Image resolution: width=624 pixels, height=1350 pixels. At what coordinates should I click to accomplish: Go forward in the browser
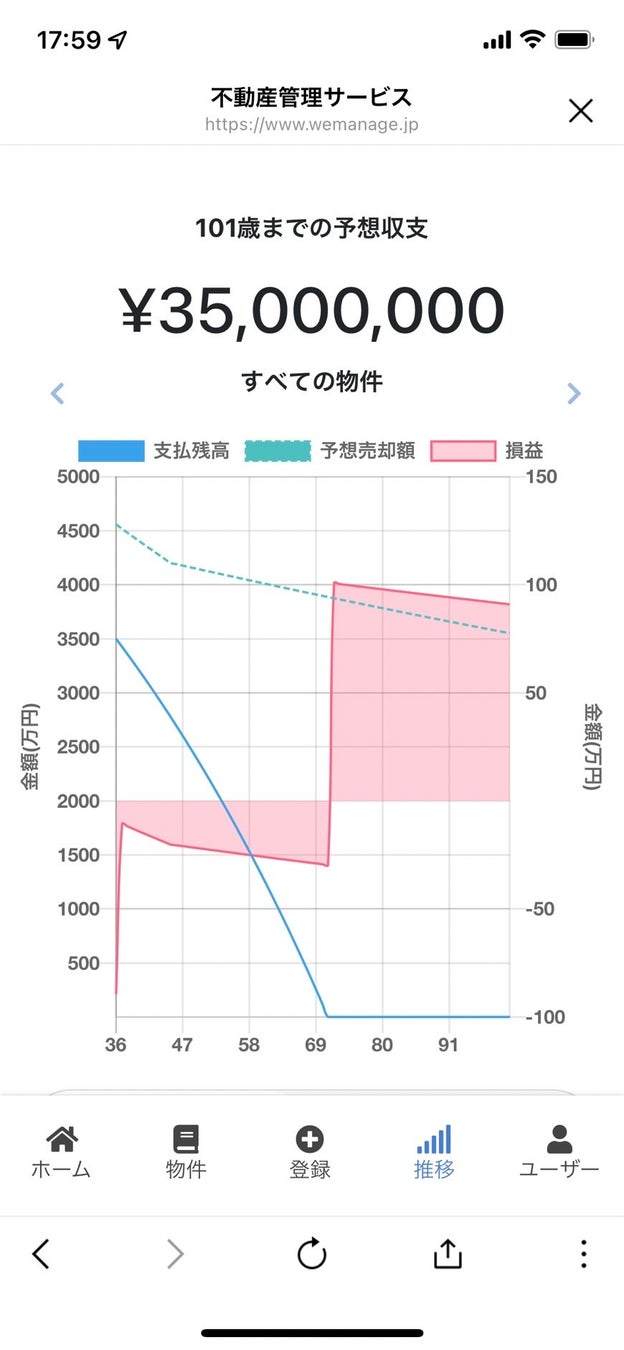(175, 1253)
